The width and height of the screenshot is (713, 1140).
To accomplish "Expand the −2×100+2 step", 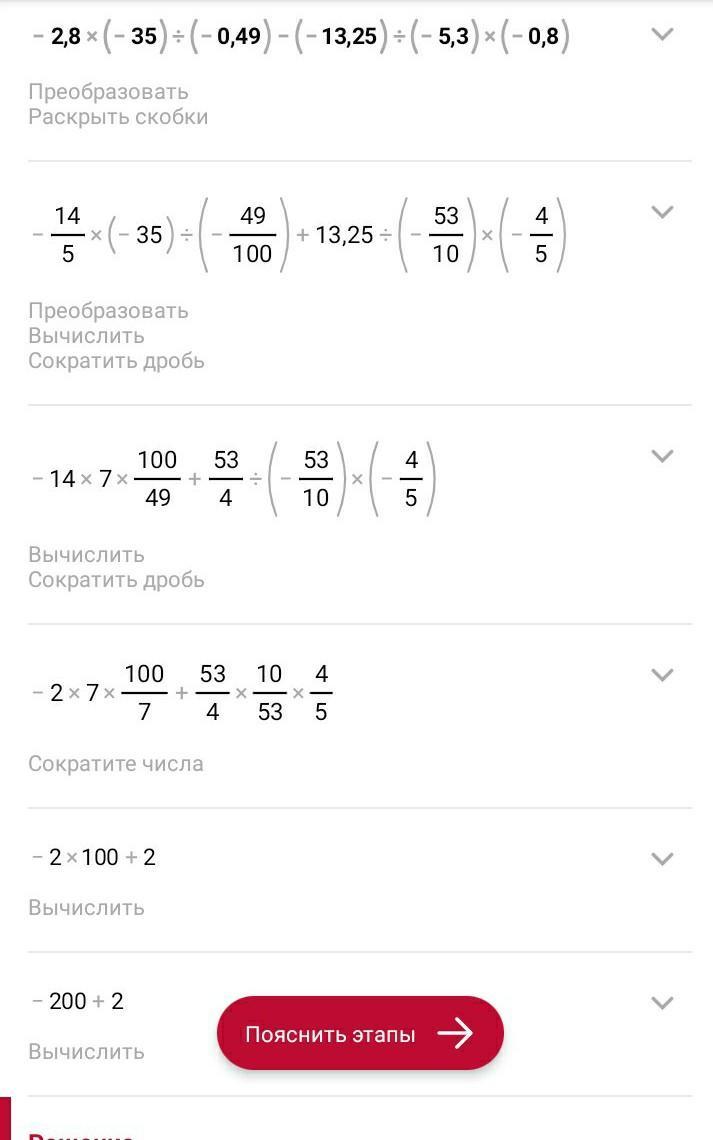I will pyautogui.click(x=662, y=859).
